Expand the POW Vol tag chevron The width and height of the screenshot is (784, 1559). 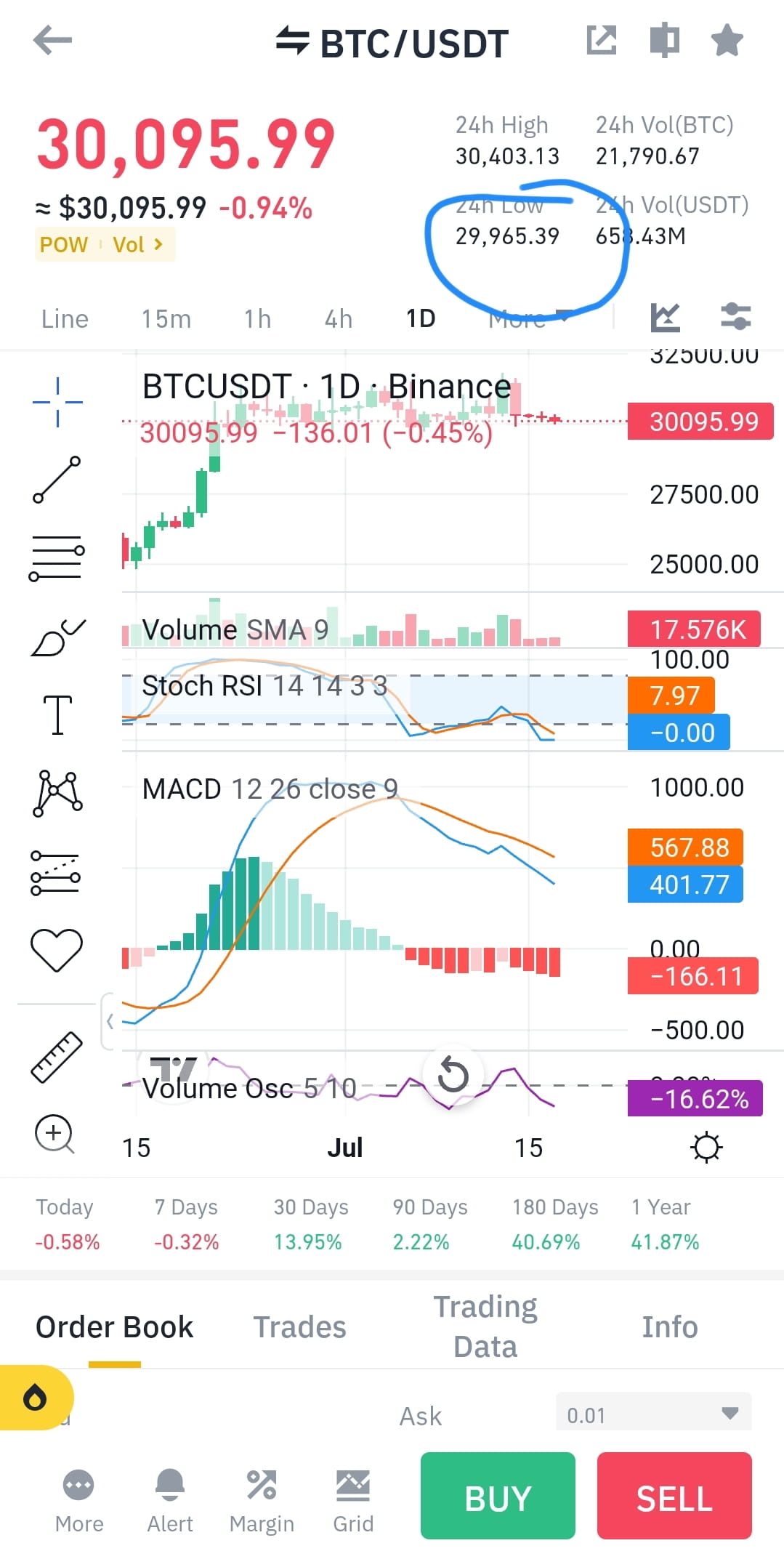click(158, 244)
